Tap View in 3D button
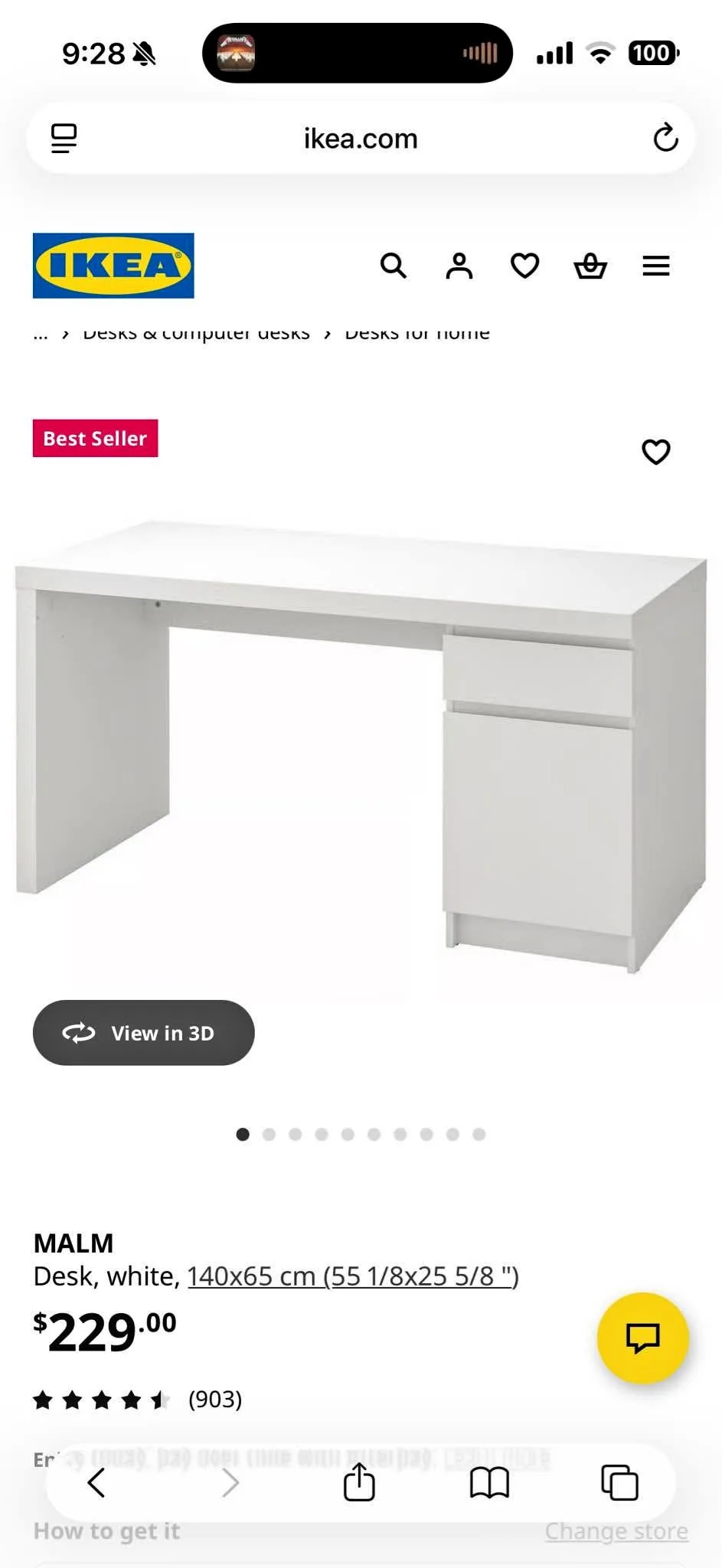Viewport: 722px width, 1568px height. 144,1033
